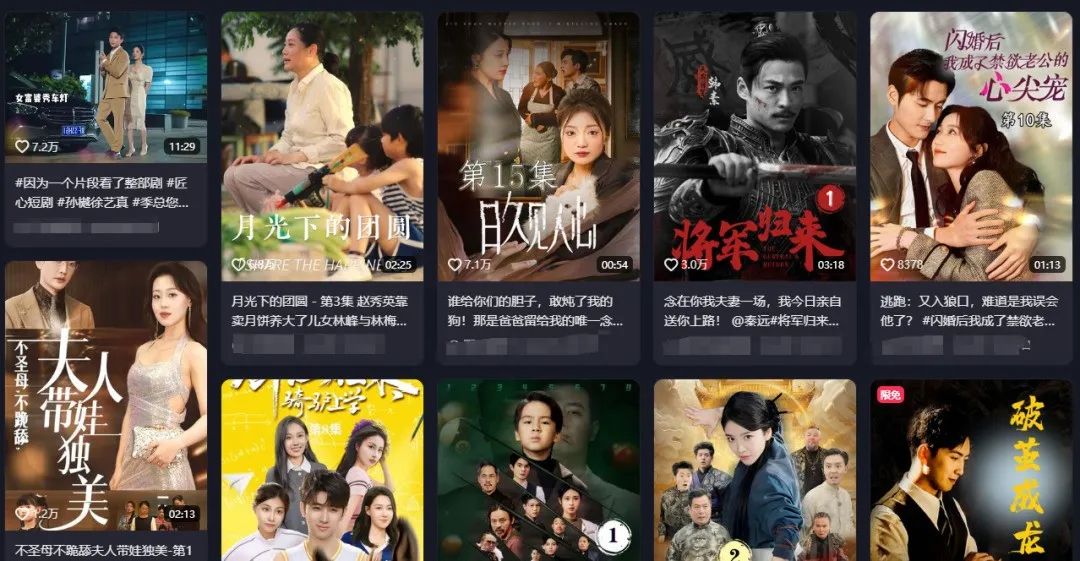Open the 日久见人心 第15集 video card
Image resolution: width=1080 pixels, height=561 pixels.
pos(538,146)
